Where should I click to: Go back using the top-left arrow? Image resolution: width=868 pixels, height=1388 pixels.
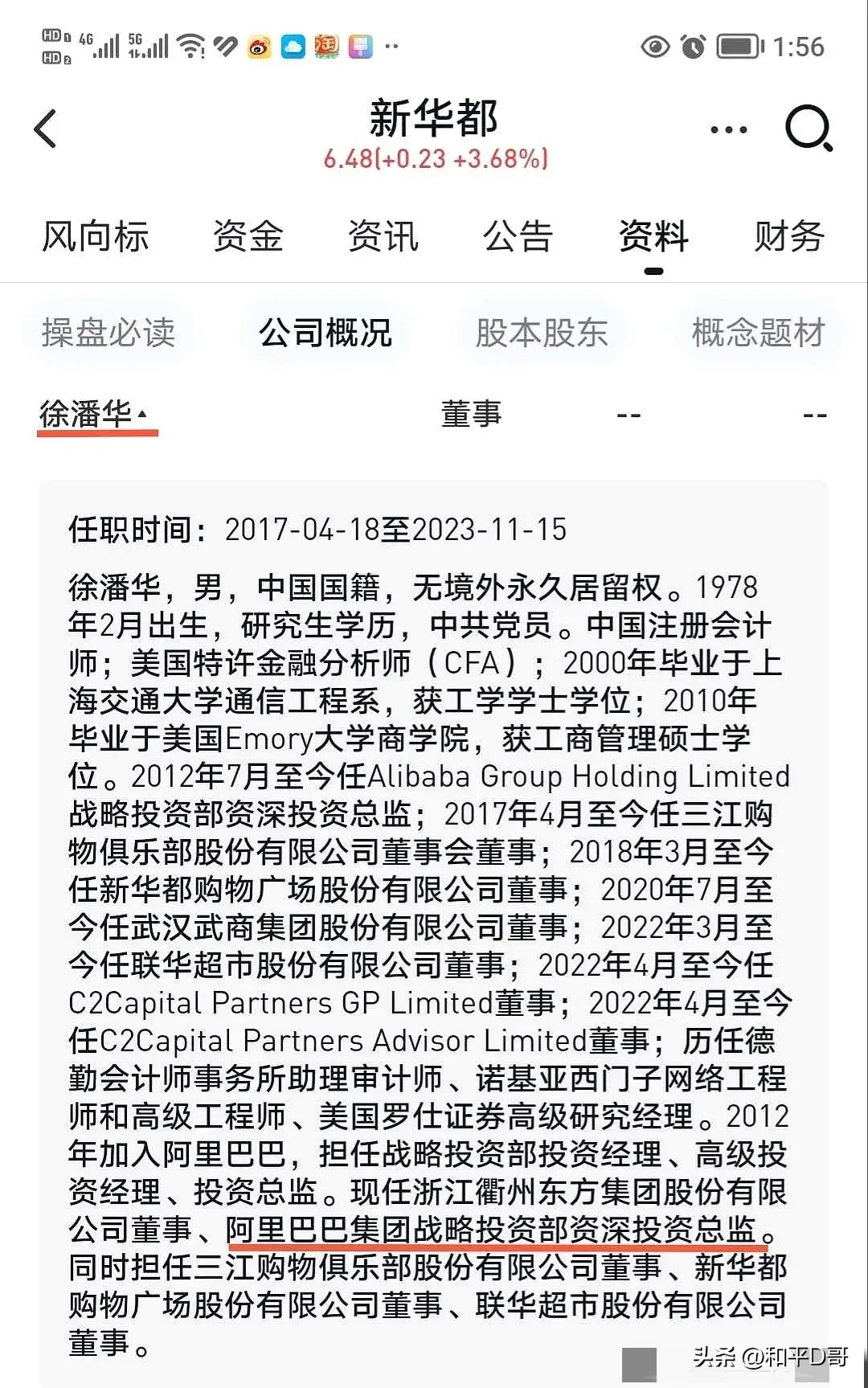46,129
